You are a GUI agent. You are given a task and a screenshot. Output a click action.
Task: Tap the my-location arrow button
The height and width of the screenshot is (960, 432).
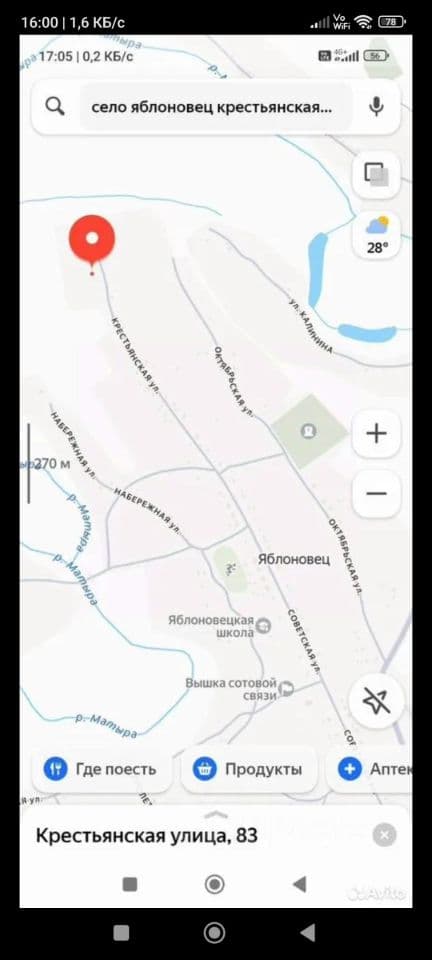[x=376, y=701]
